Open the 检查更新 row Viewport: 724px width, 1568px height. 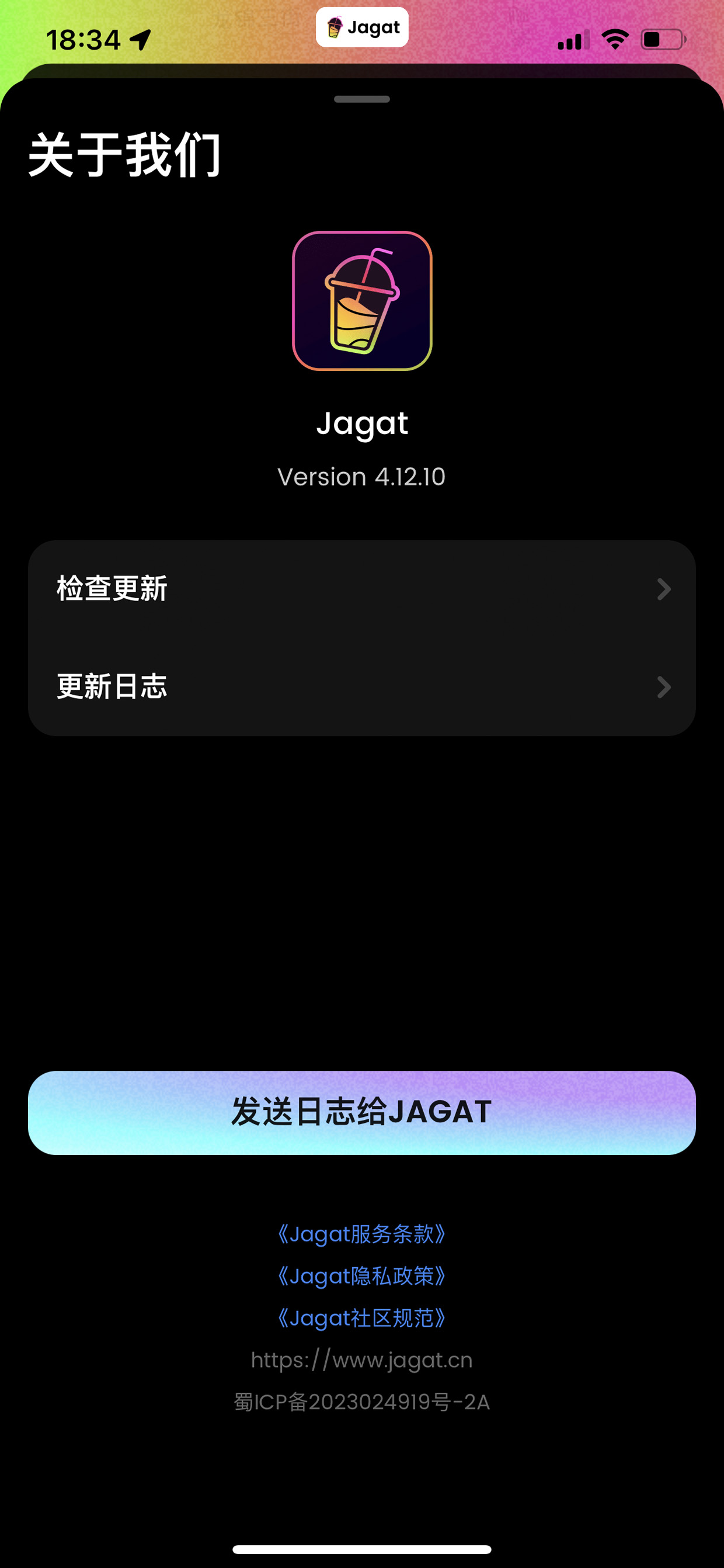361,589
